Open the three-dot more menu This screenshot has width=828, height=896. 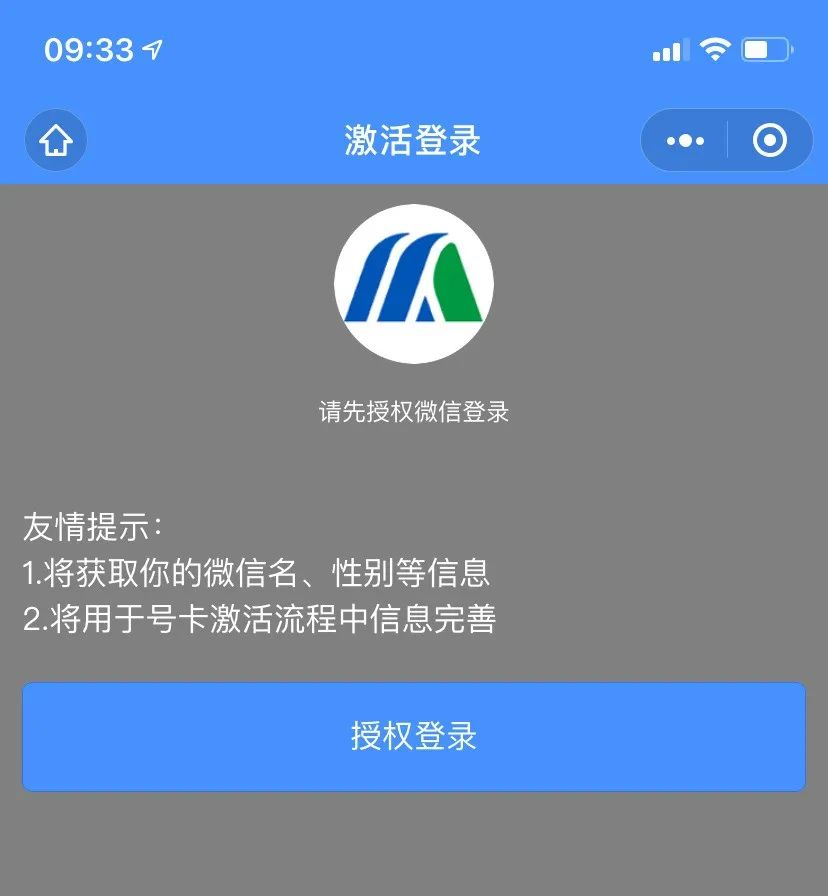tap(685, 141)
